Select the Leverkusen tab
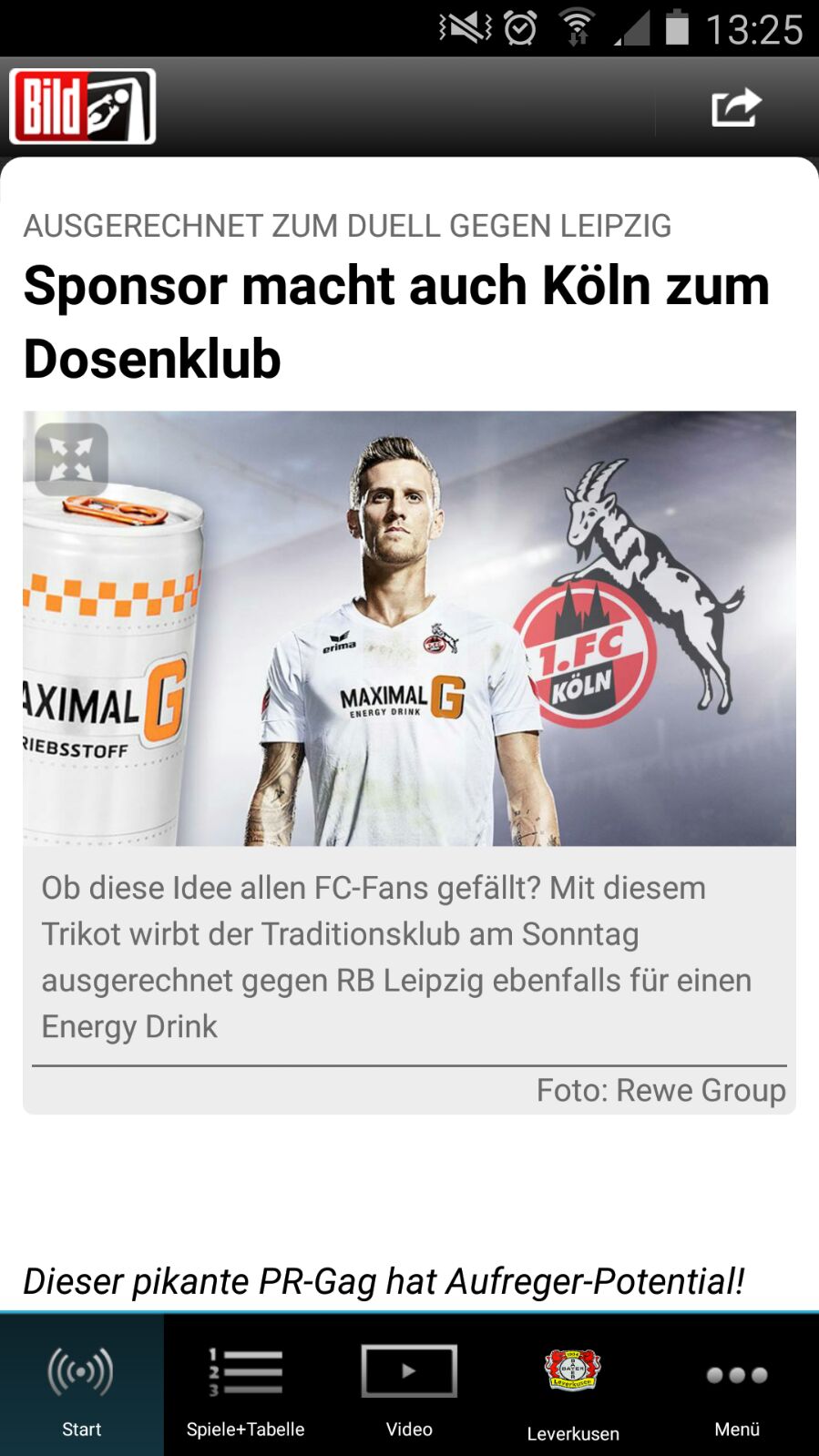Screen dimensions: 819x1456 click(x=573, y=1386)
